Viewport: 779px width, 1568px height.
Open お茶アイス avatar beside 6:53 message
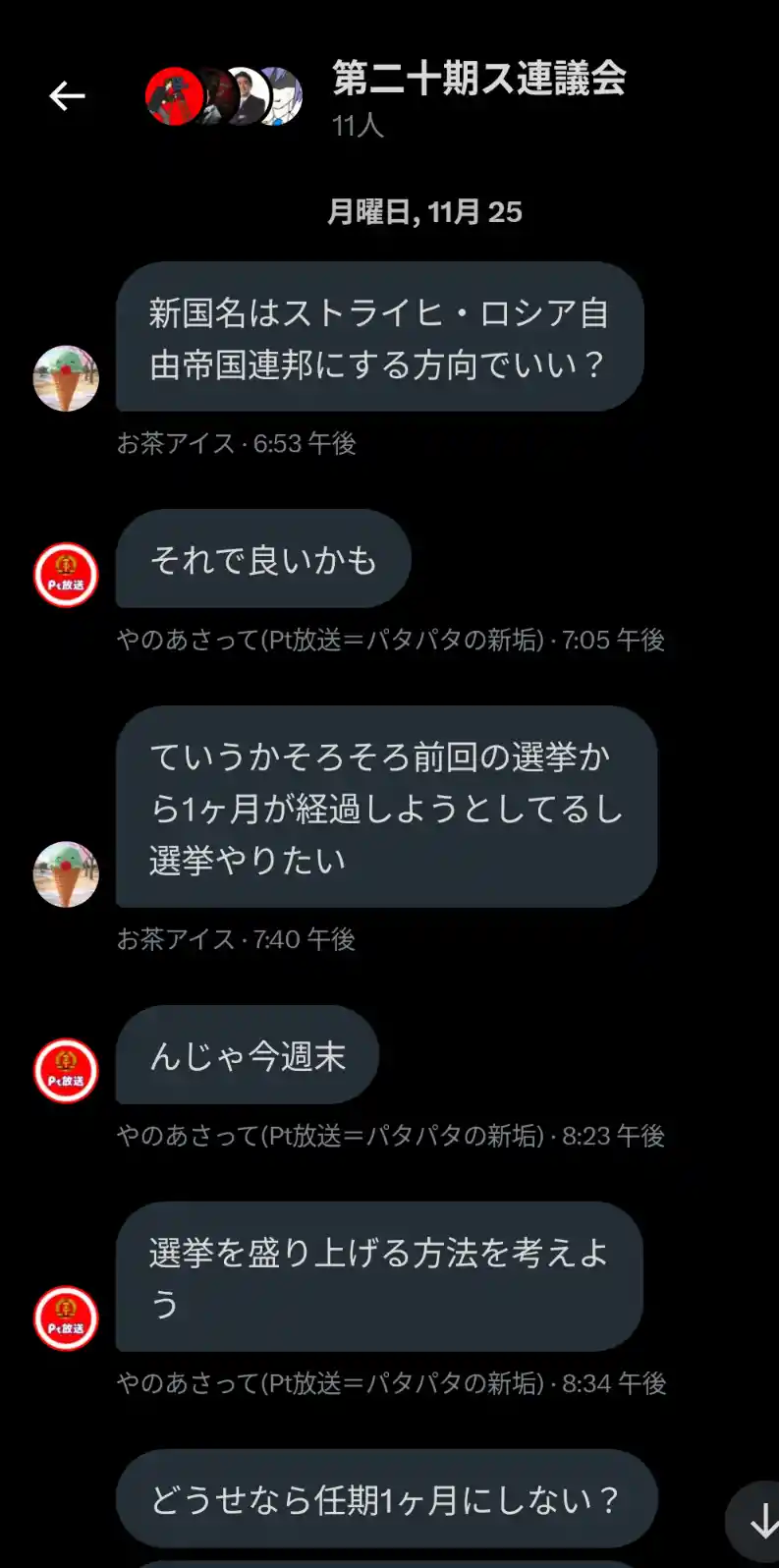coord(66,378)
